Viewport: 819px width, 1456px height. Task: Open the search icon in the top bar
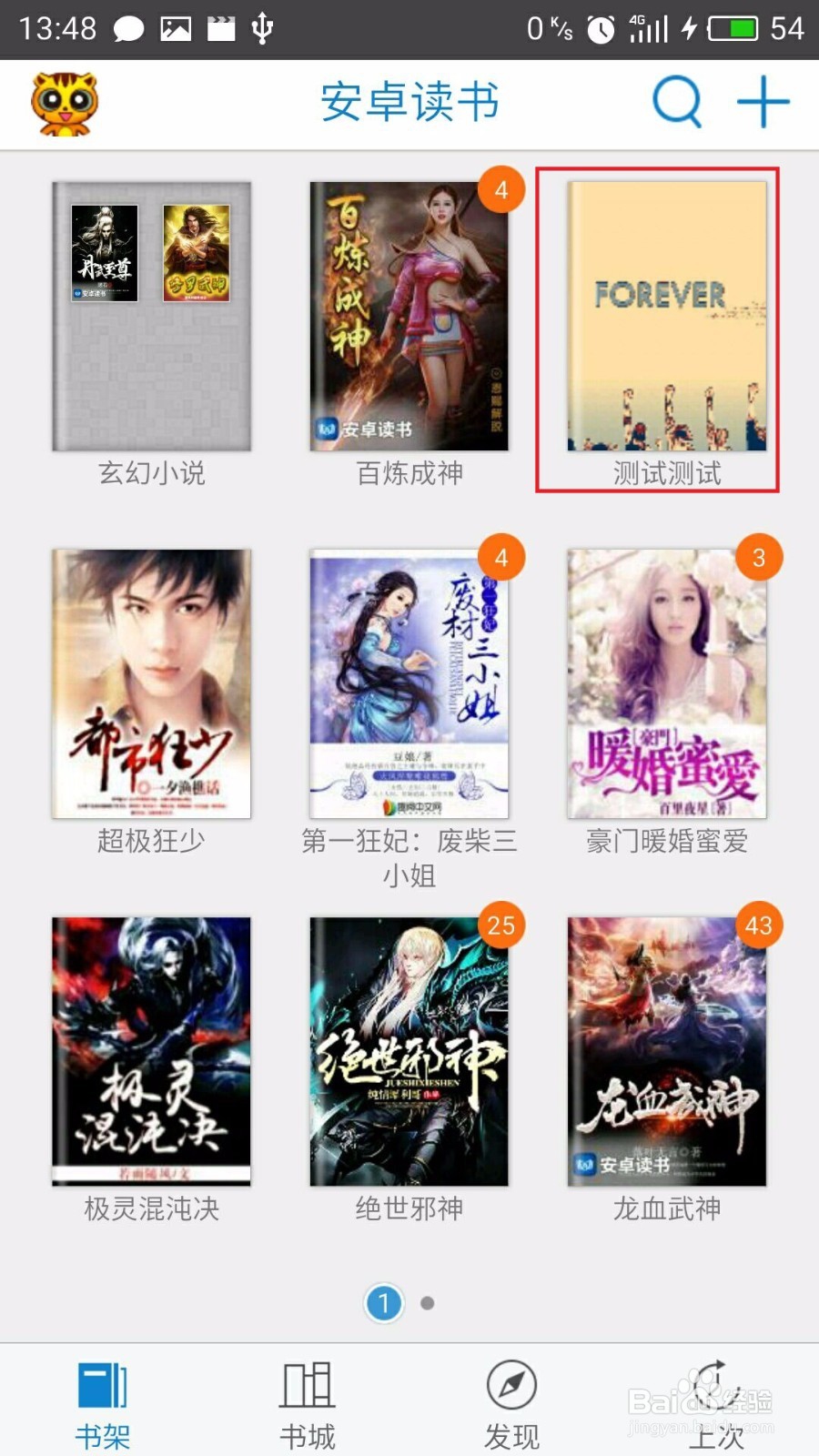coord(678,101)
